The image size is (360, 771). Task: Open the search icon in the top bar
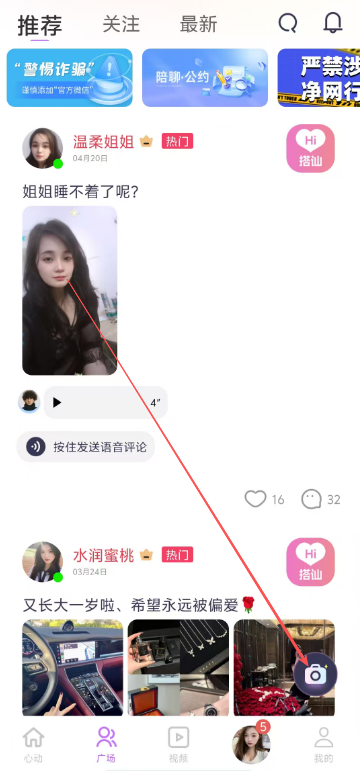coord(288,23)
